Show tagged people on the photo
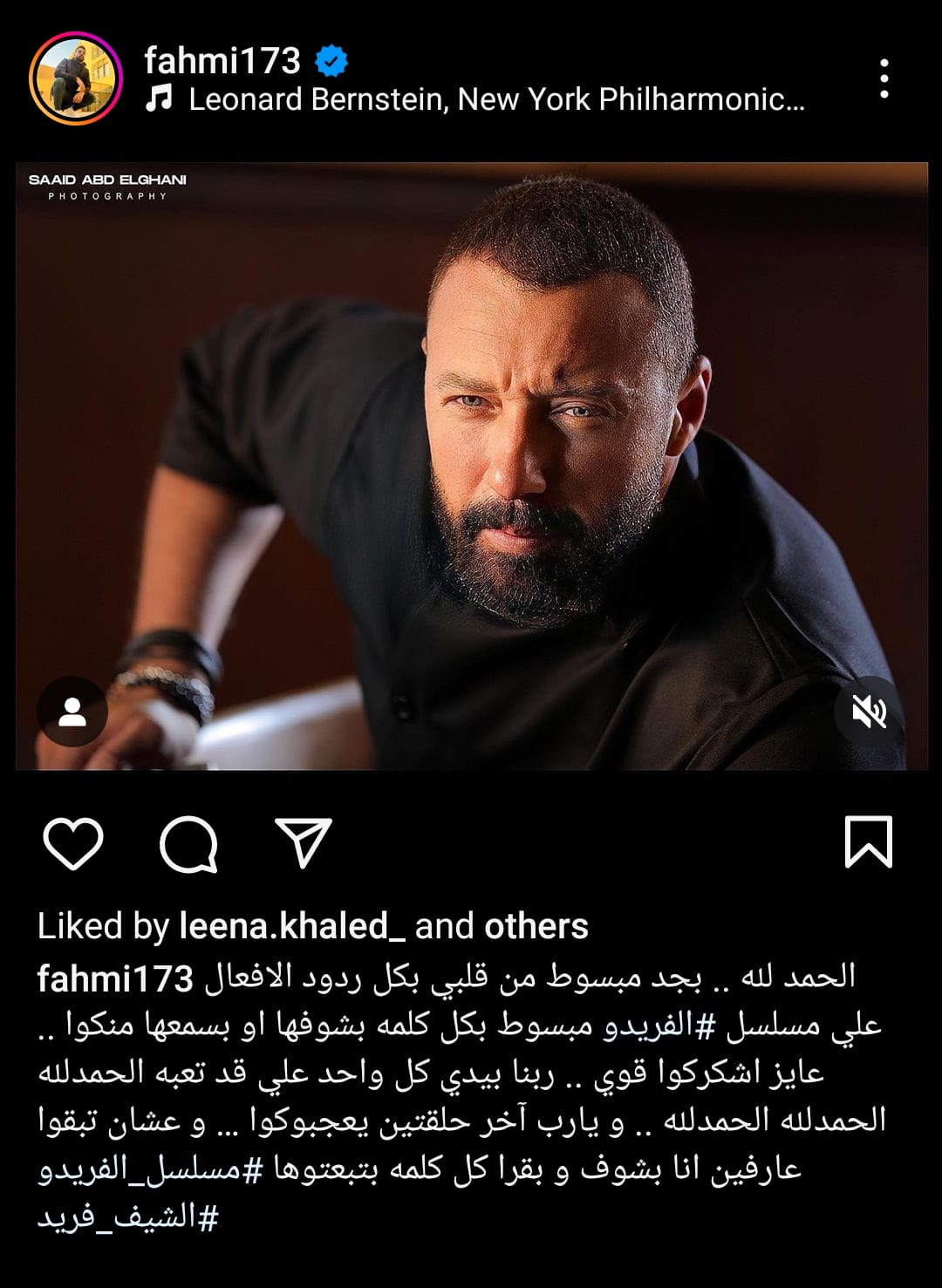 [72, 712]
